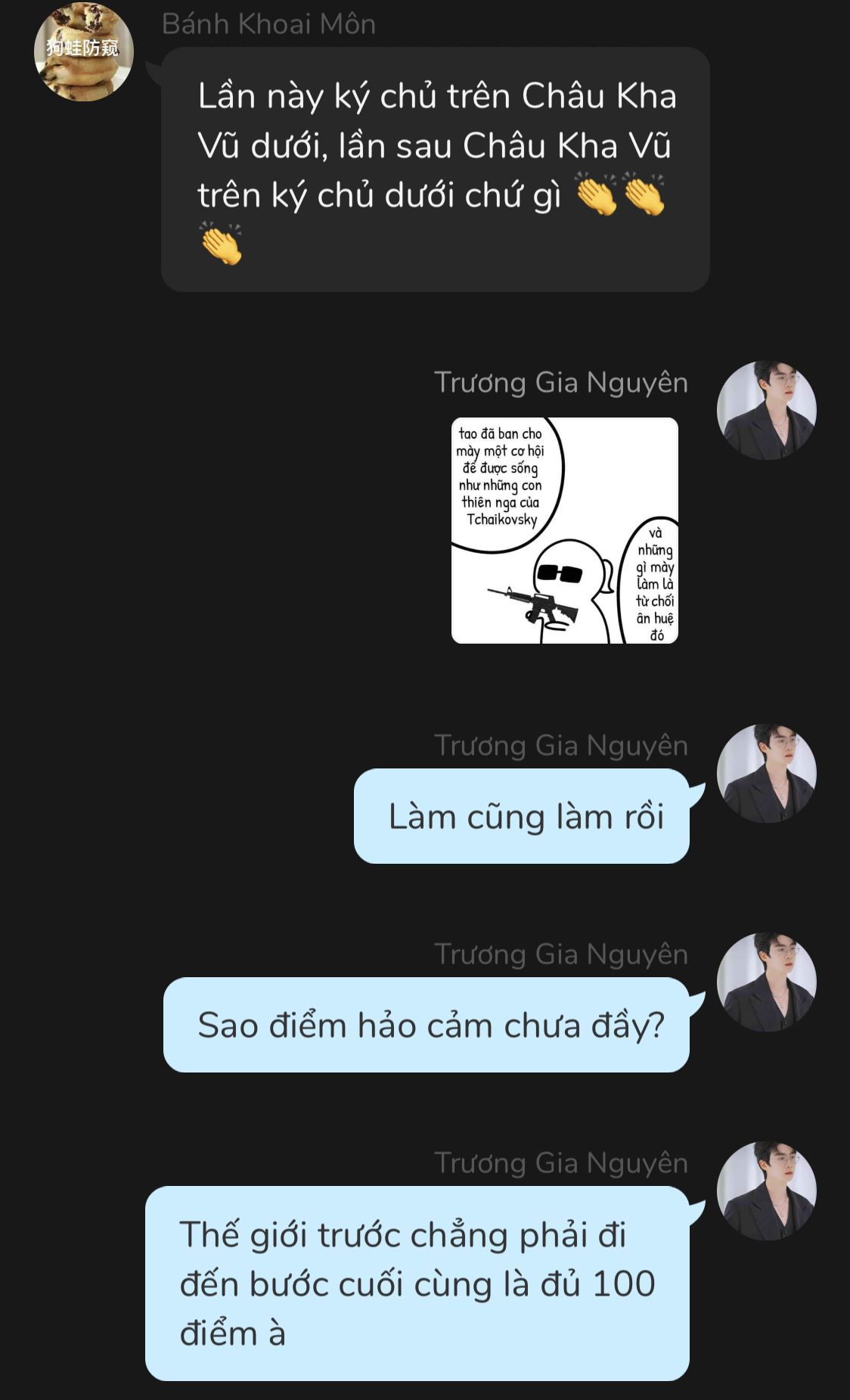Open the comic image sent by Trương Gia Nguyên

point(564,530)
